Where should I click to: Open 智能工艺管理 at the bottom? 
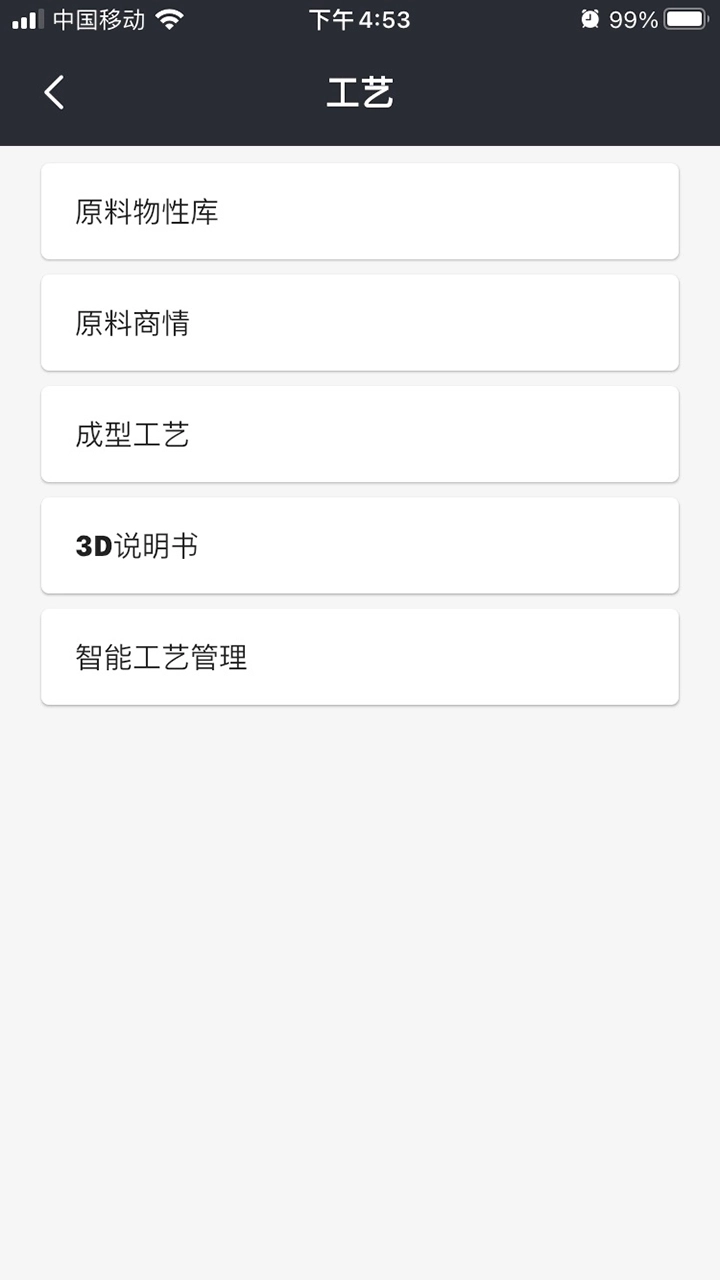click(x=360, y=656)
